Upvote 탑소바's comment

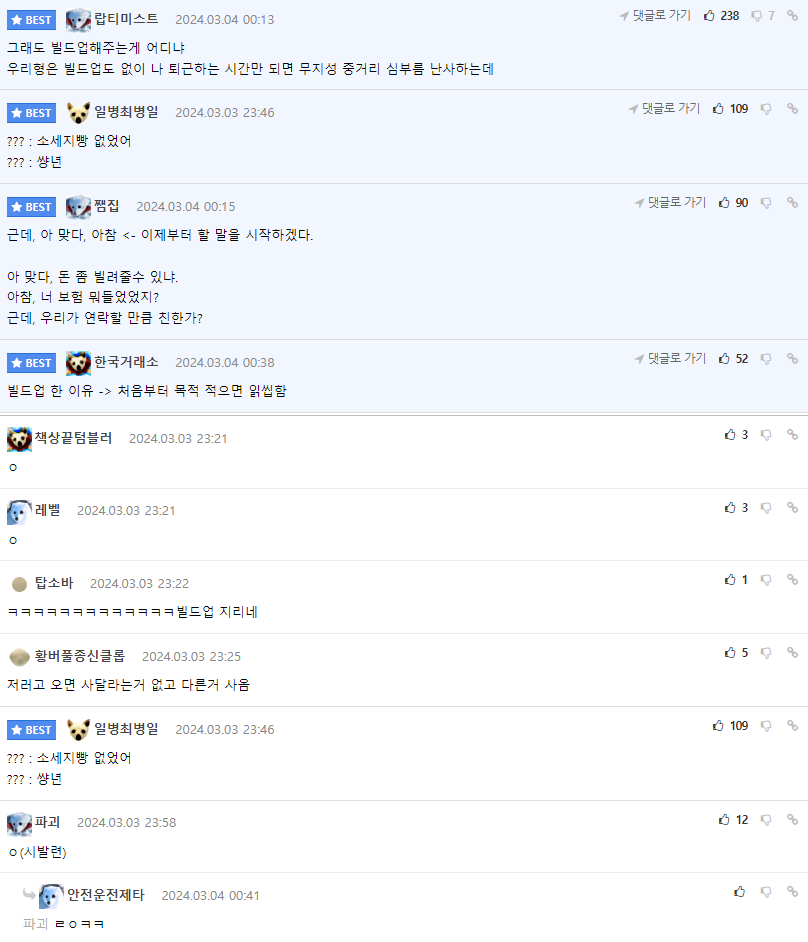(x=730, y=580)
